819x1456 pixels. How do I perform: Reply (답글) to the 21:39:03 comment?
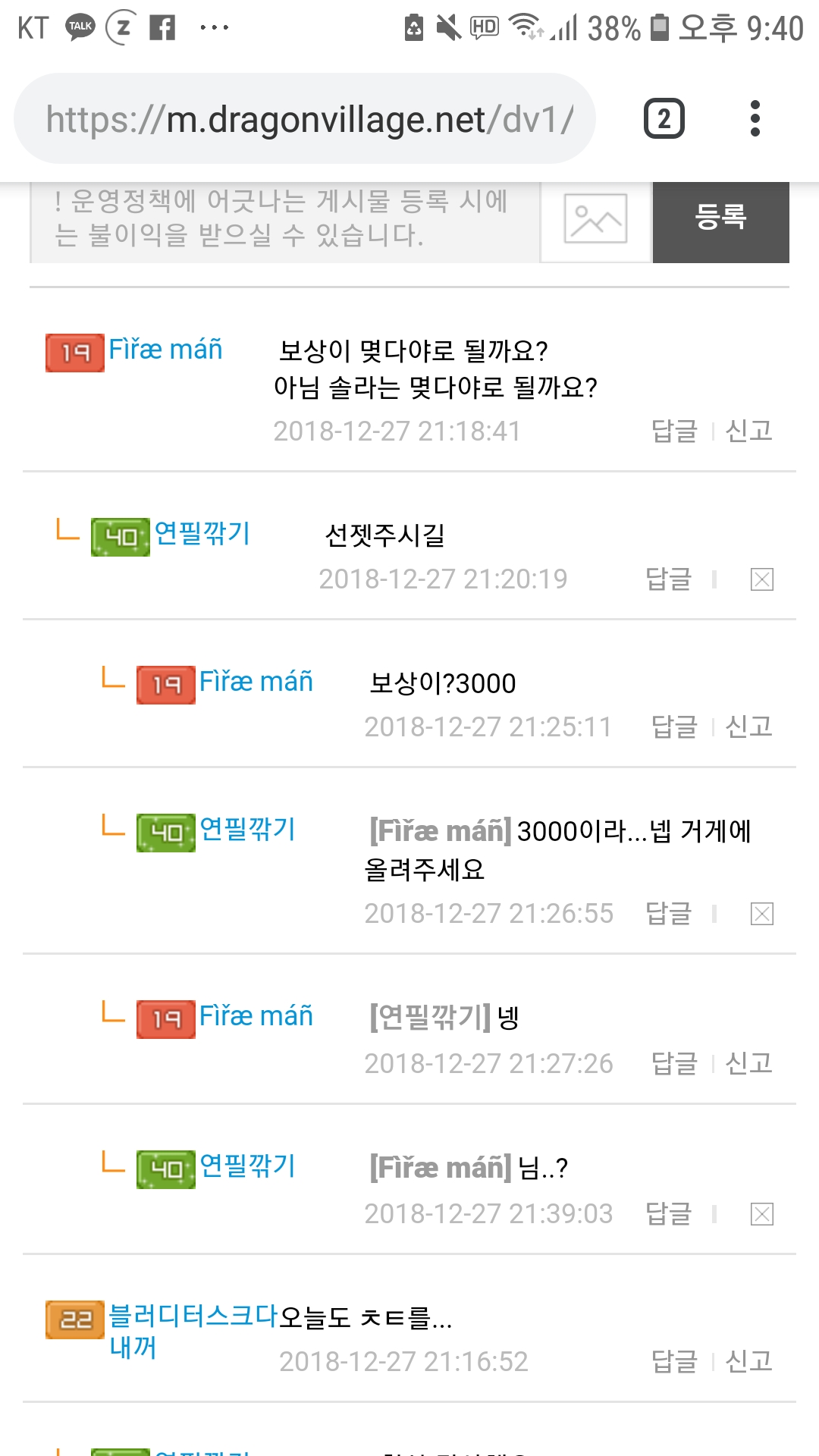668,1213
